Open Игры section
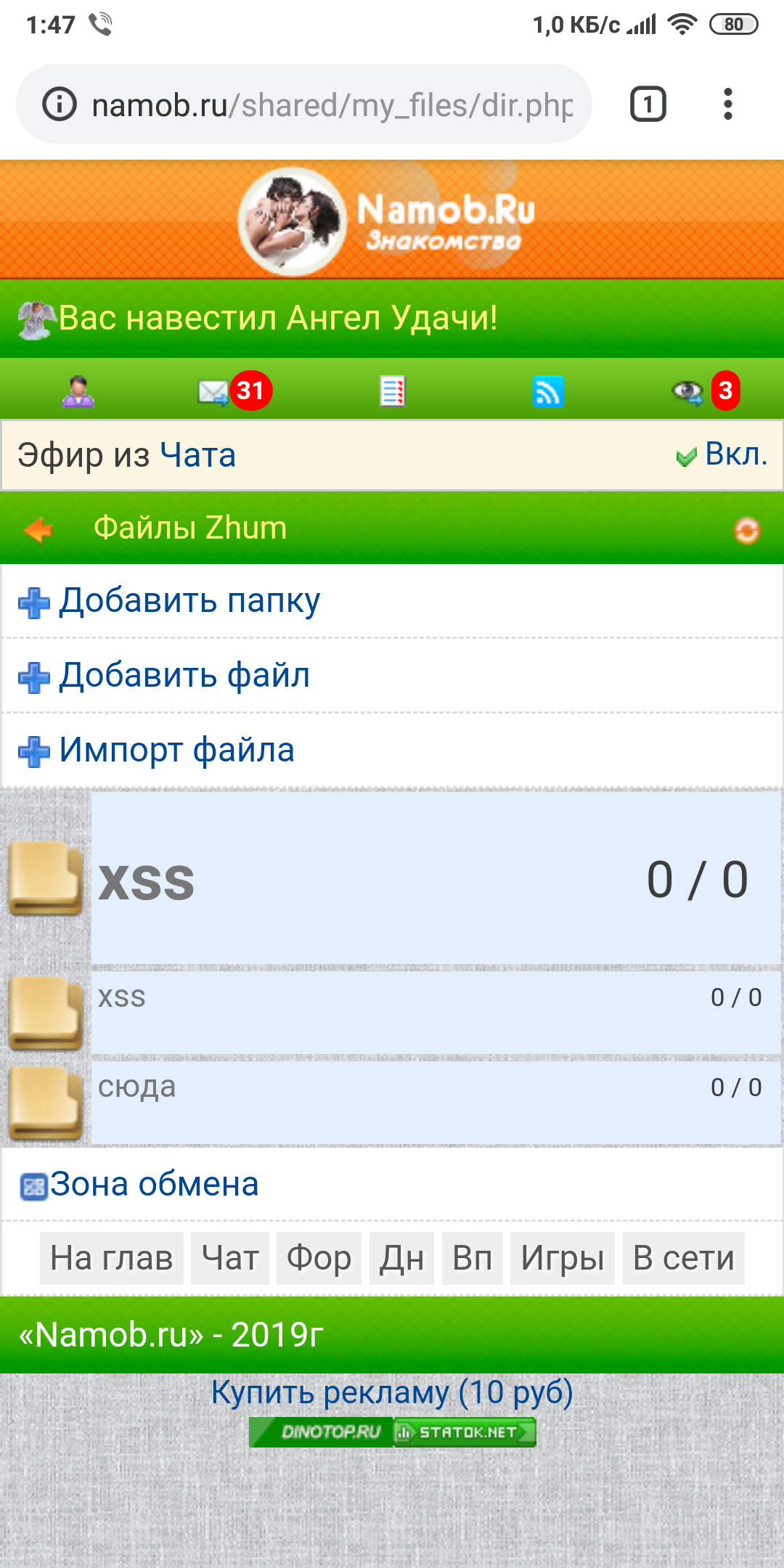This screenshot has height=1568, width=784. coord(563,1258)
